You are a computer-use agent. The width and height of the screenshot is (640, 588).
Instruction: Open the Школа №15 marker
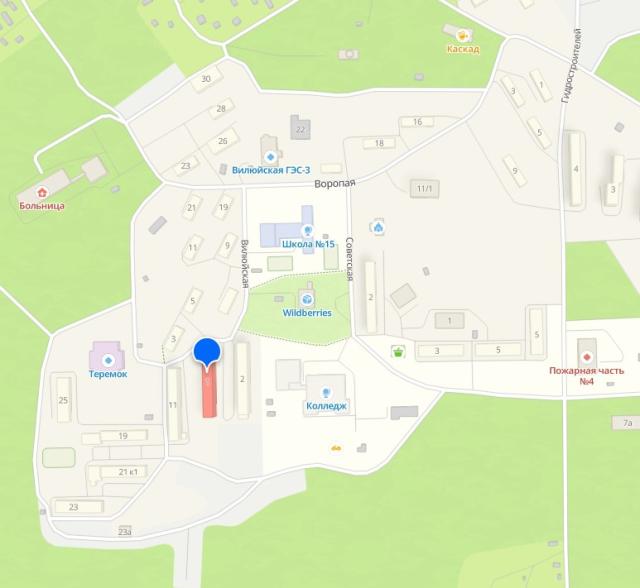coord(307,229)
